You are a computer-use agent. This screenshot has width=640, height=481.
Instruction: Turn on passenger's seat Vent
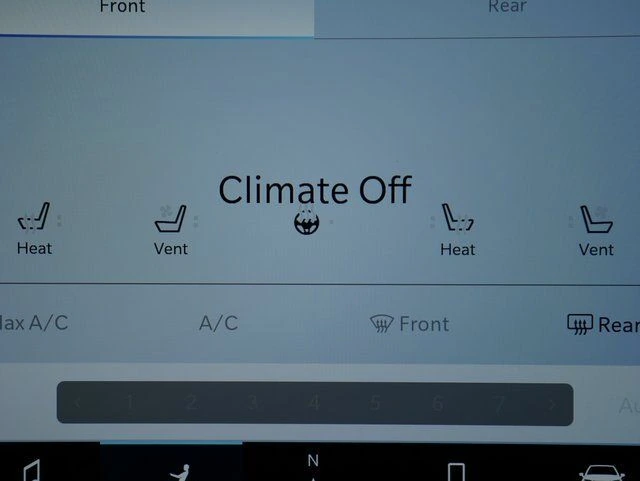point(596,229)
